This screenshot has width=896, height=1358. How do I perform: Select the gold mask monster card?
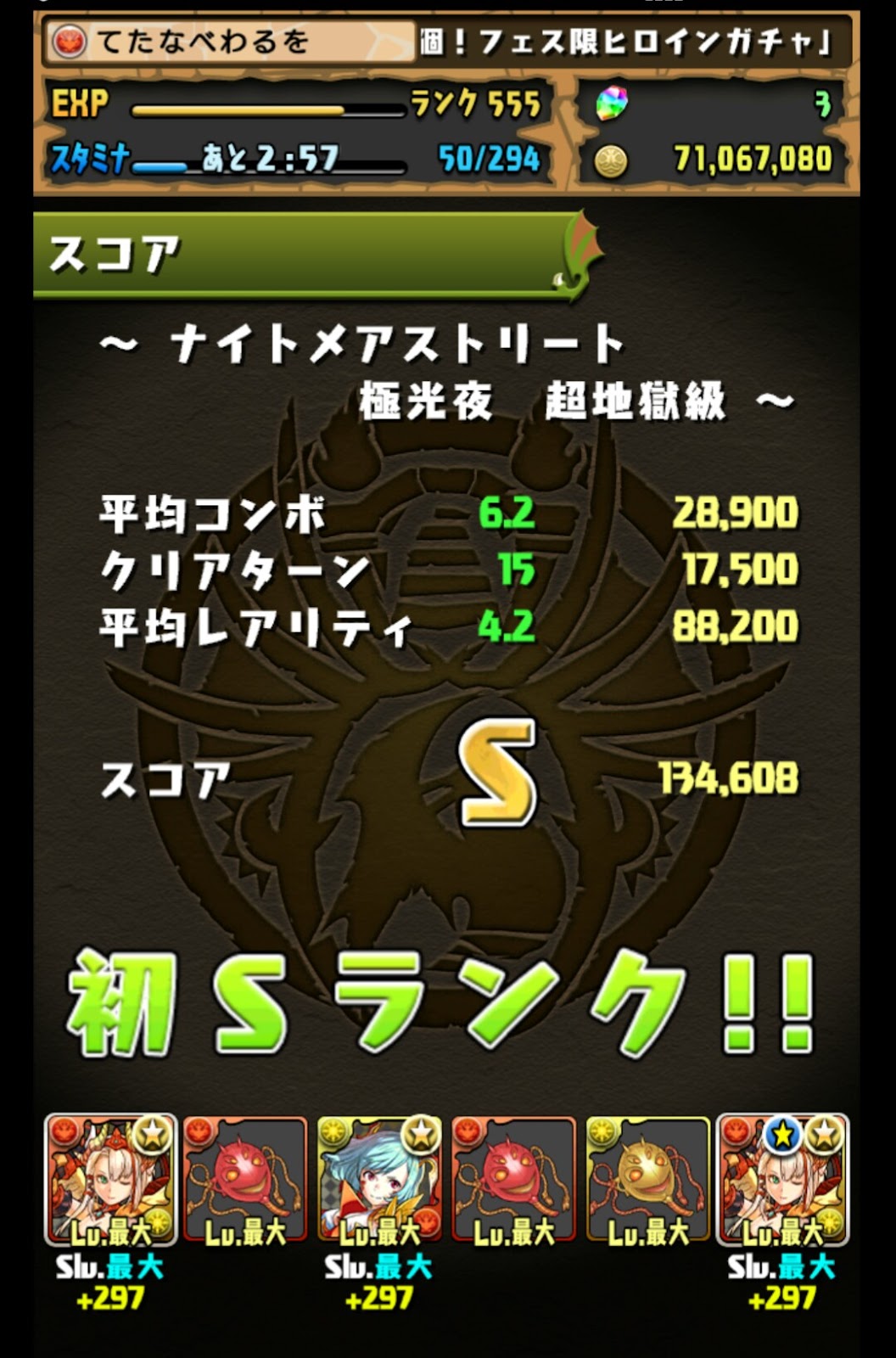click(648, 1181)
